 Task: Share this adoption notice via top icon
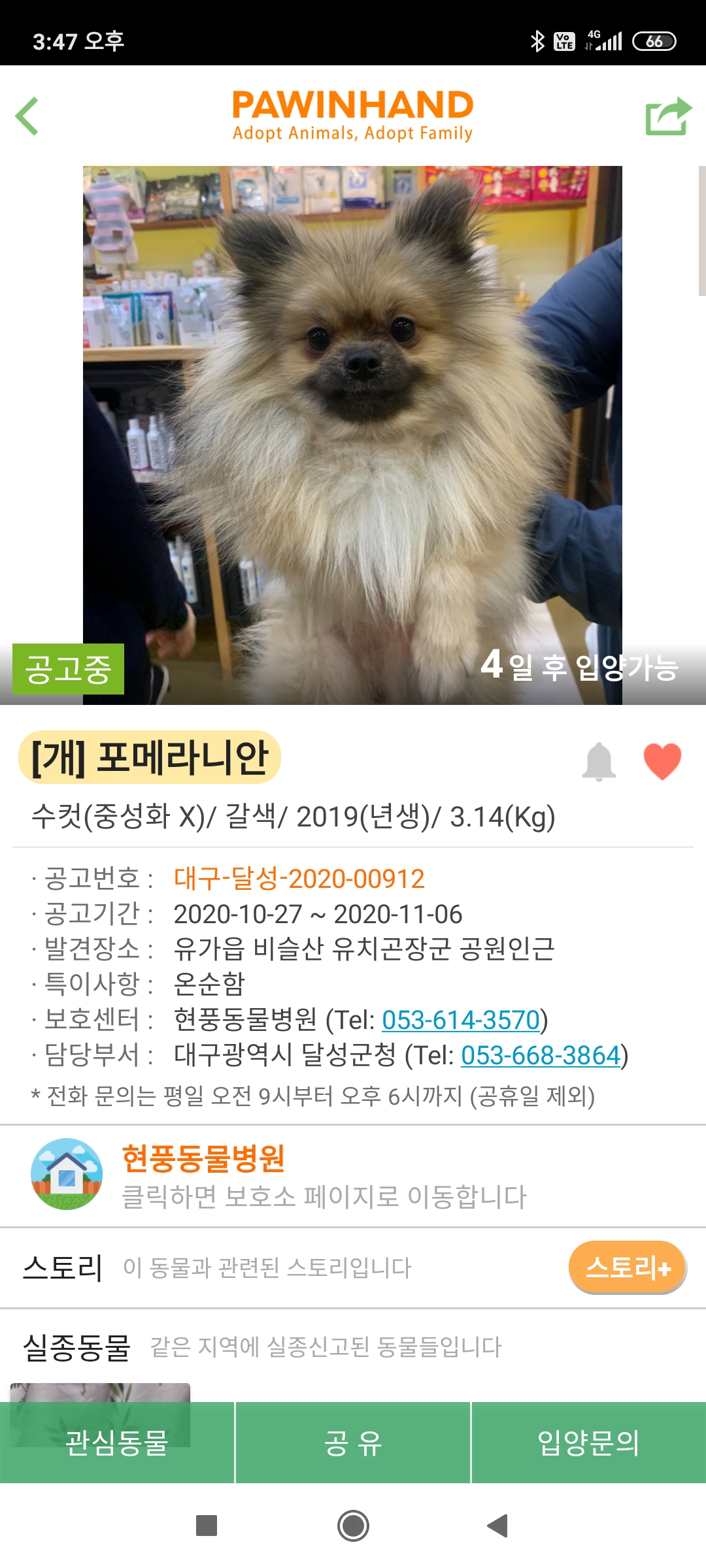pyautogui.click(x=667, y=116)
